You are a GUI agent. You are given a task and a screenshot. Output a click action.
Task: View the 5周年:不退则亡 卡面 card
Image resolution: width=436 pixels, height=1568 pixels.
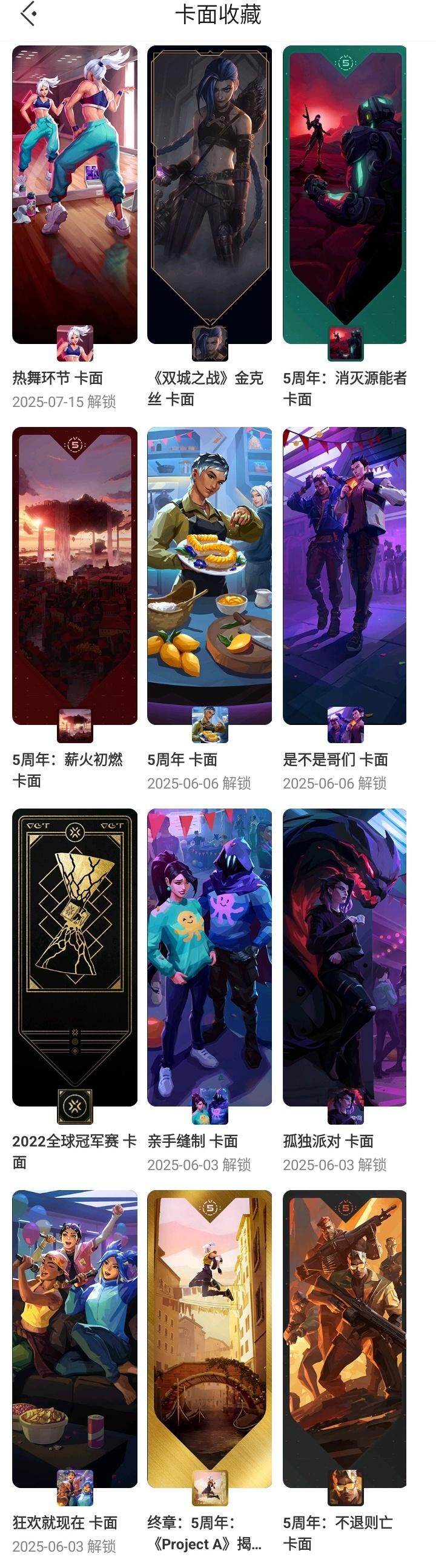pyautogui.click(x=345, y=1338)
